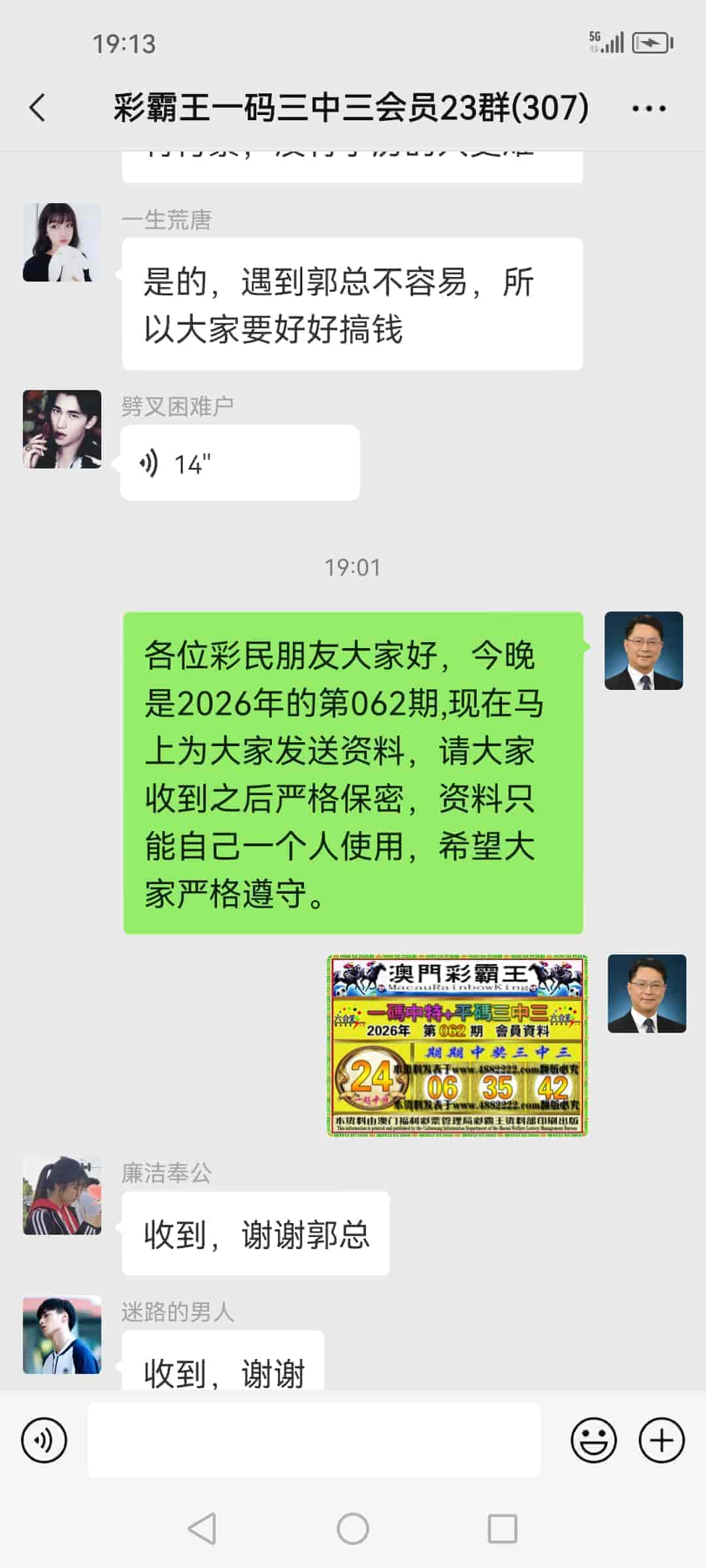Select the green 19:01 message bubble
This screenshot has width=706, height=1568.
(353, 777)
